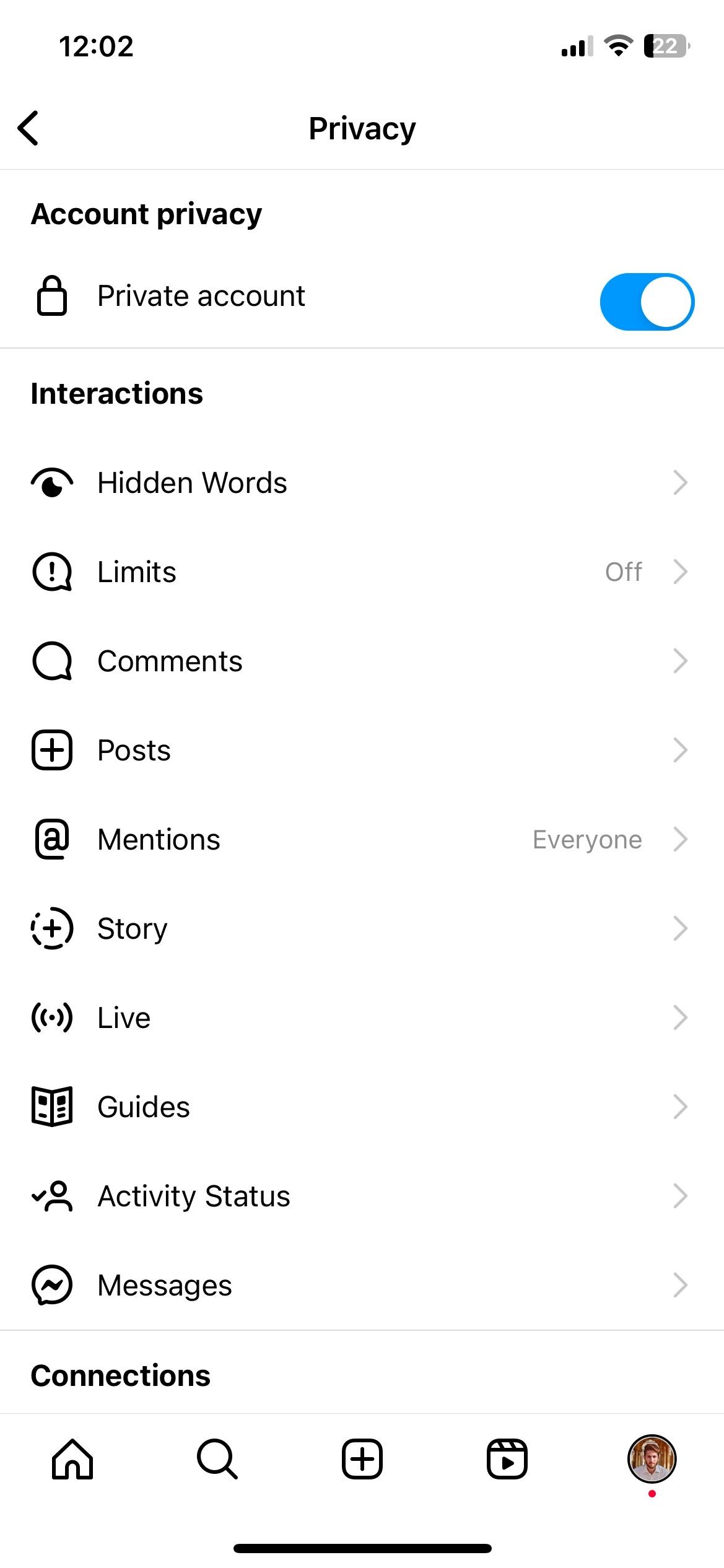The image size is (724, 1568).
Task: Switch to the Home tab
Action: pyautogui.click(x=72, y=1459)
